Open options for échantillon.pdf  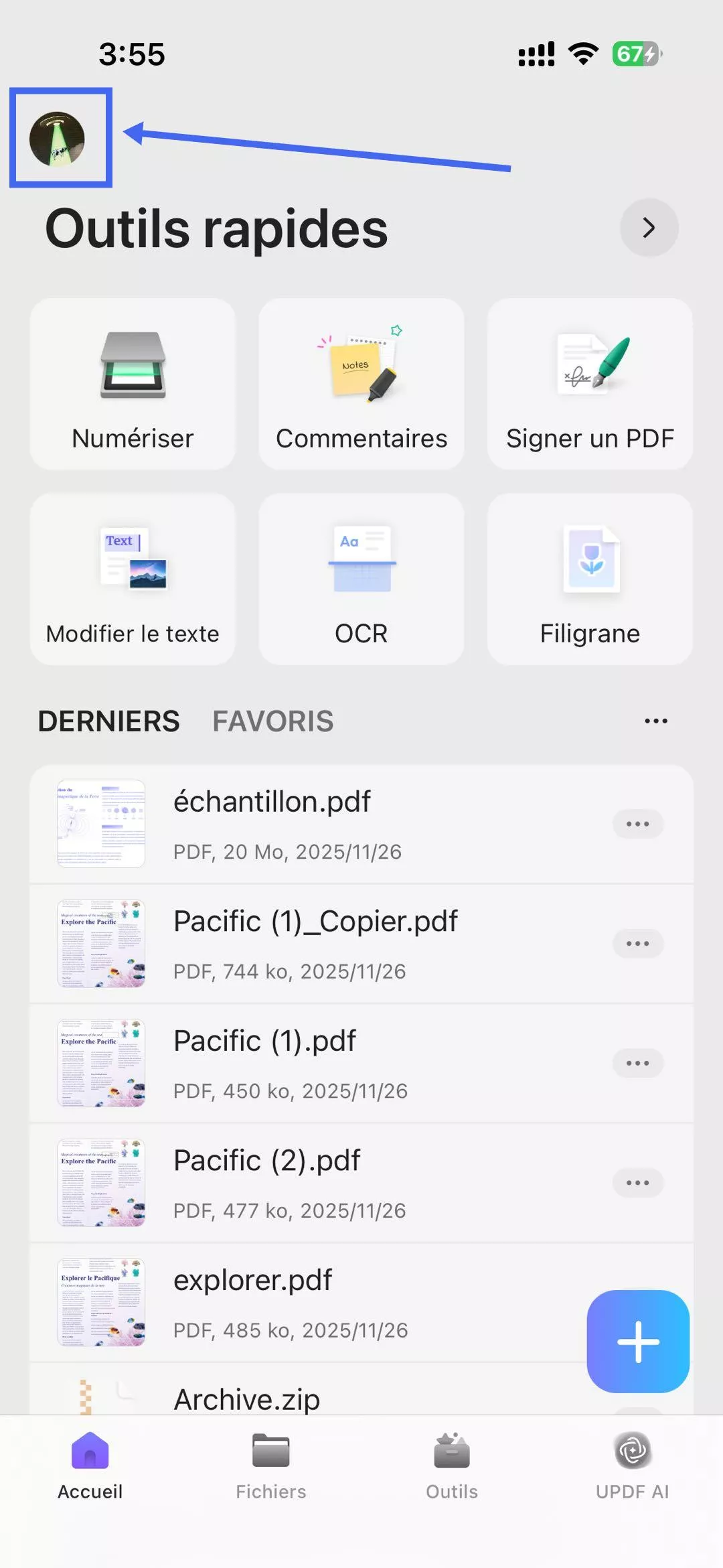pos(637,824)
